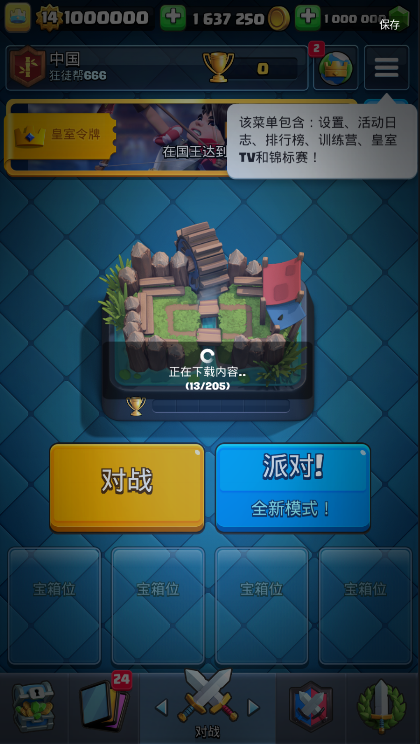Open the hamburger menu
Image resolution: width=420 pixels, height=744 pixels.
click(386, 68)
